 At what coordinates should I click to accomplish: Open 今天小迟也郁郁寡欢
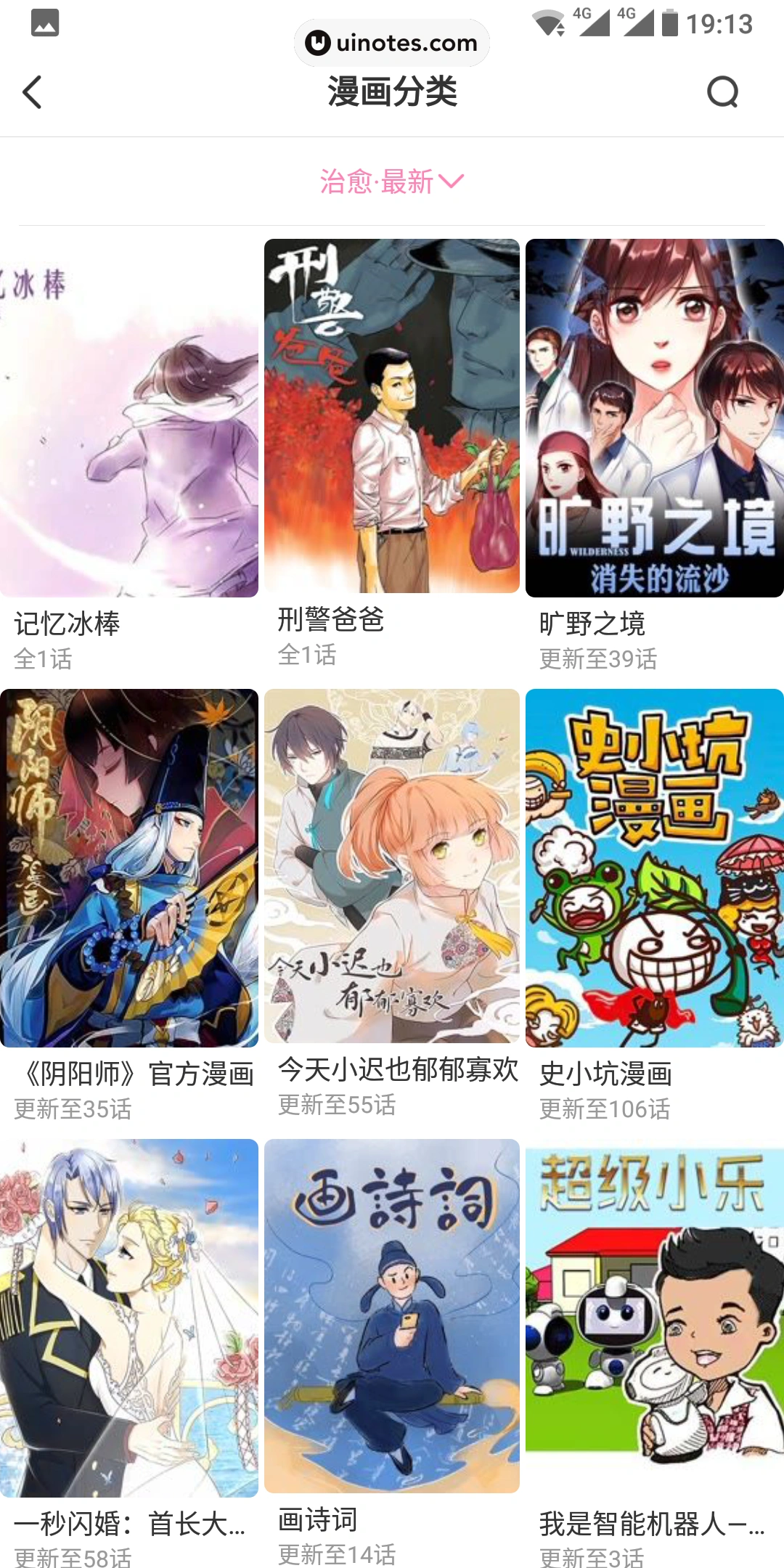(392, 866)
